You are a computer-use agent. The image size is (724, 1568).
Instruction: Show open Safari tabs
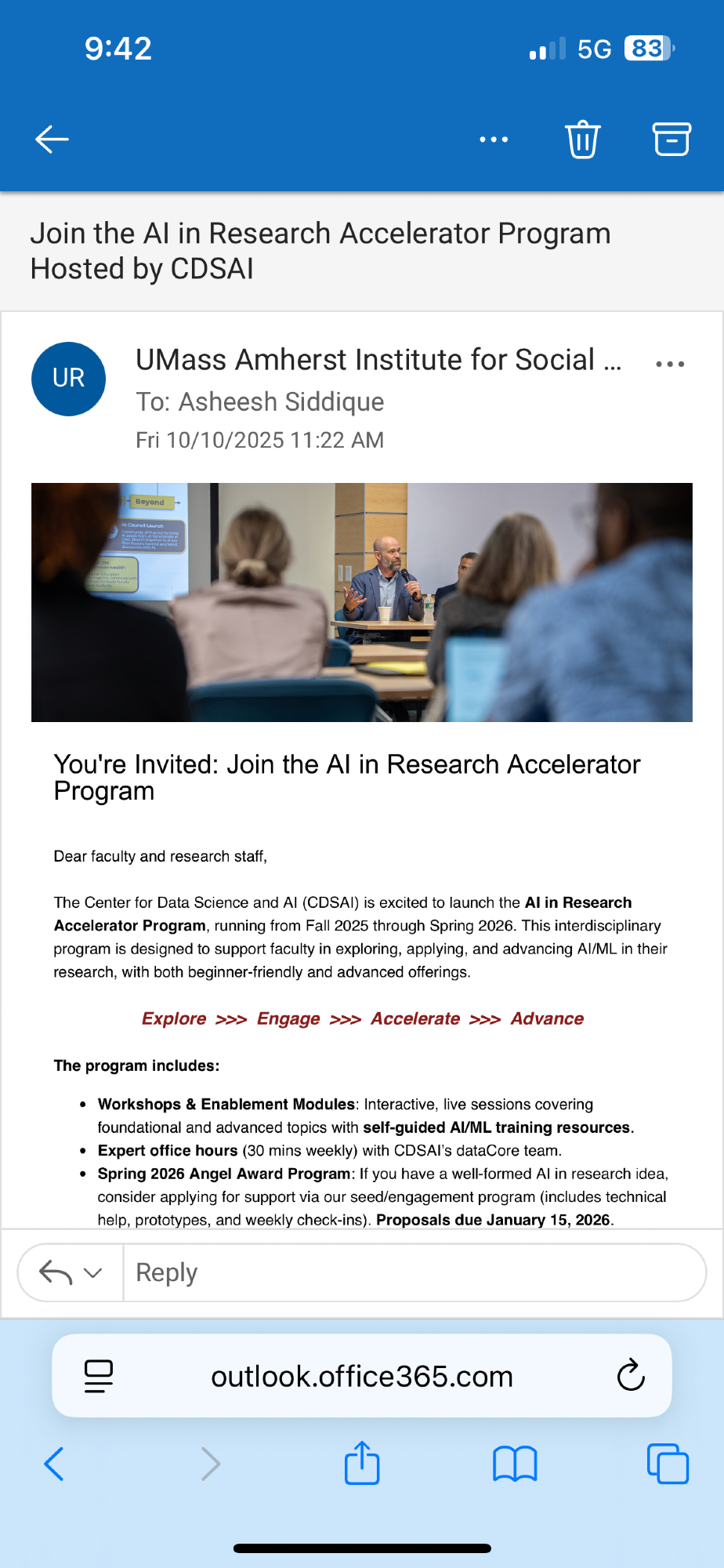pos(668,1464)
